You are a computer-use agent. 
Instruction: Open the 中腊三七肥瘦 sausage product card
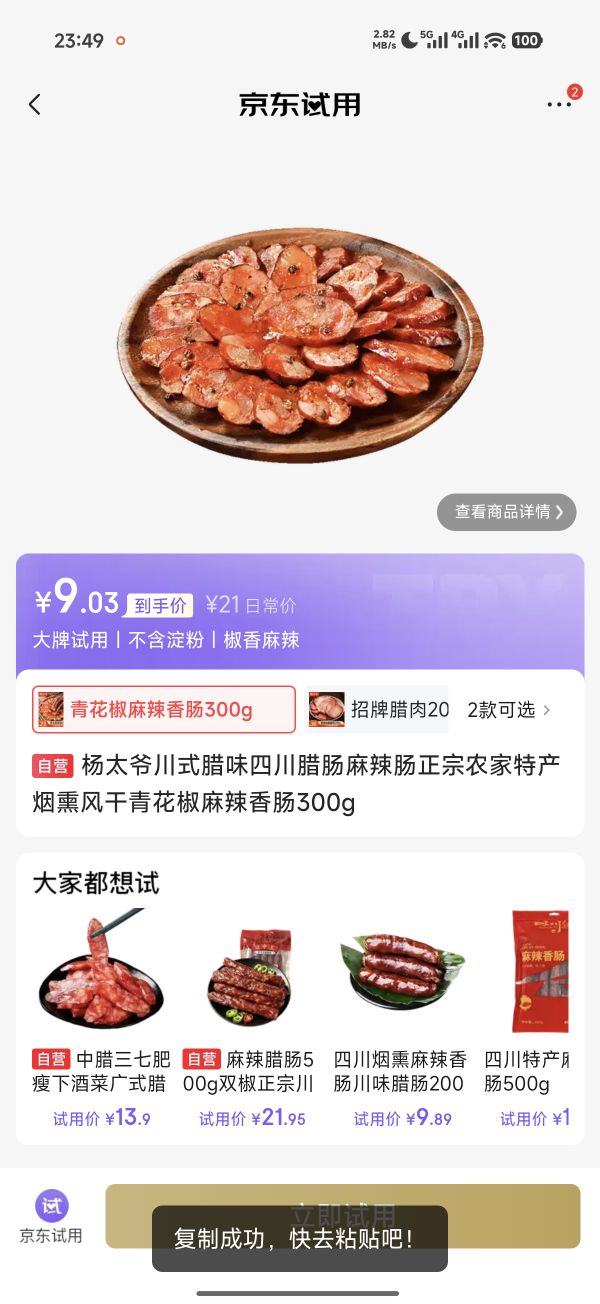coord(100,1018)
